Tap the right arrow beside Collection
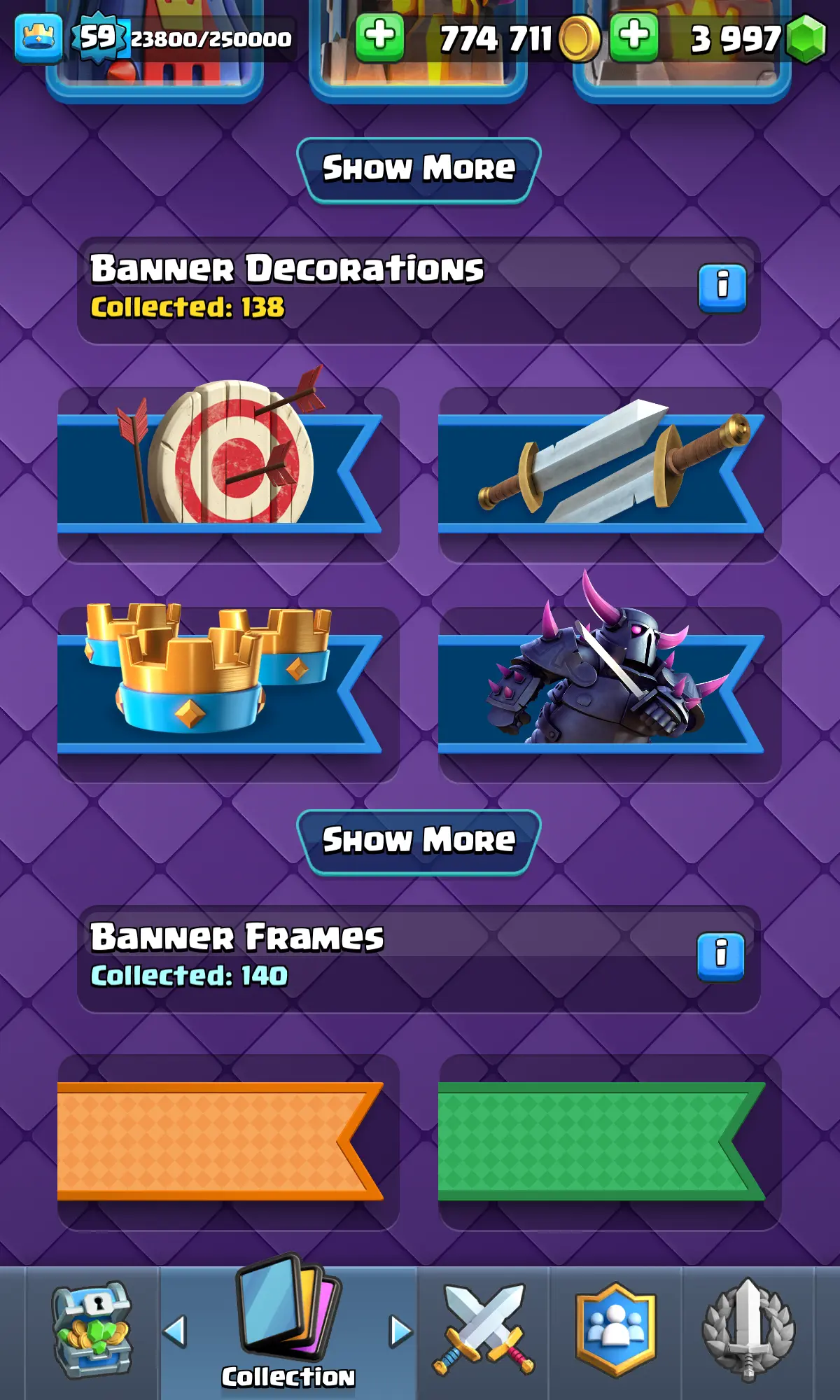840x1400 pixels. (400, 1331)
